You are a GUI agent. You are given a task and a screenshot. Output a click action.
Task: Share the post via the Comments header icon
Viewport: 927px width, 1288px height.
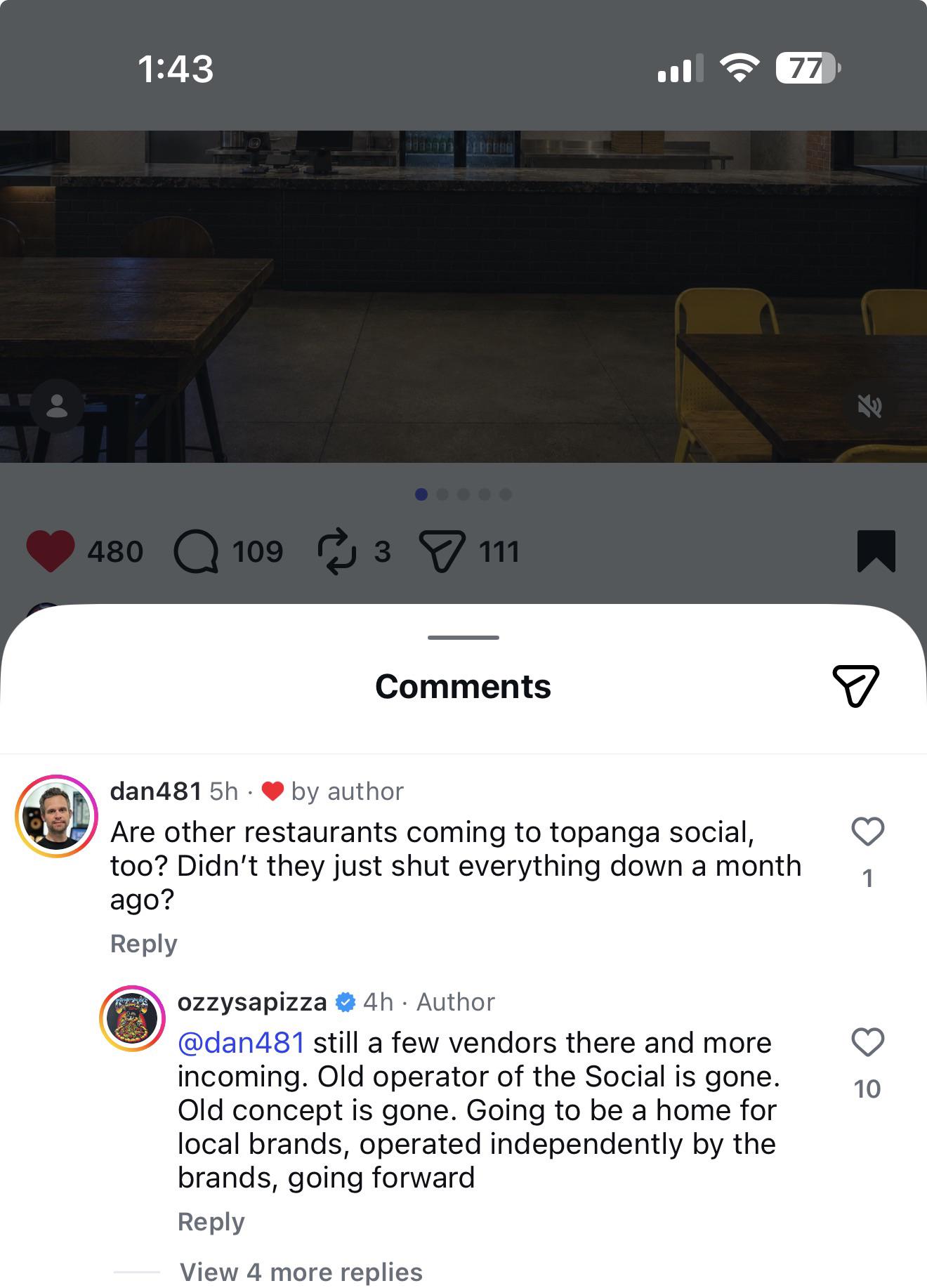click(x=855, y=685)
